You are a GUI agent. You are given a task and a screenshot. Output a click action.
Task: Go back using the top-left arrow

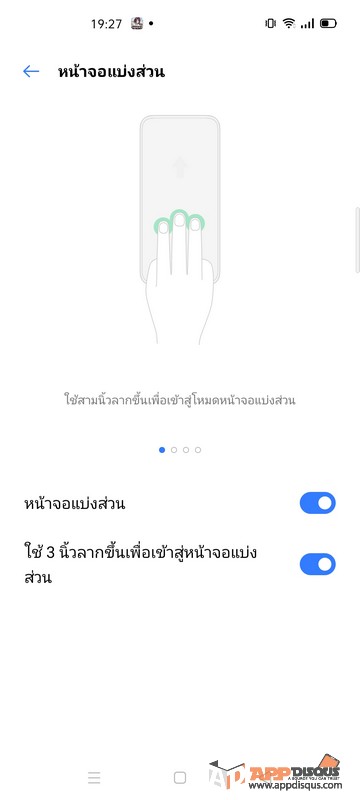point(31,71)
